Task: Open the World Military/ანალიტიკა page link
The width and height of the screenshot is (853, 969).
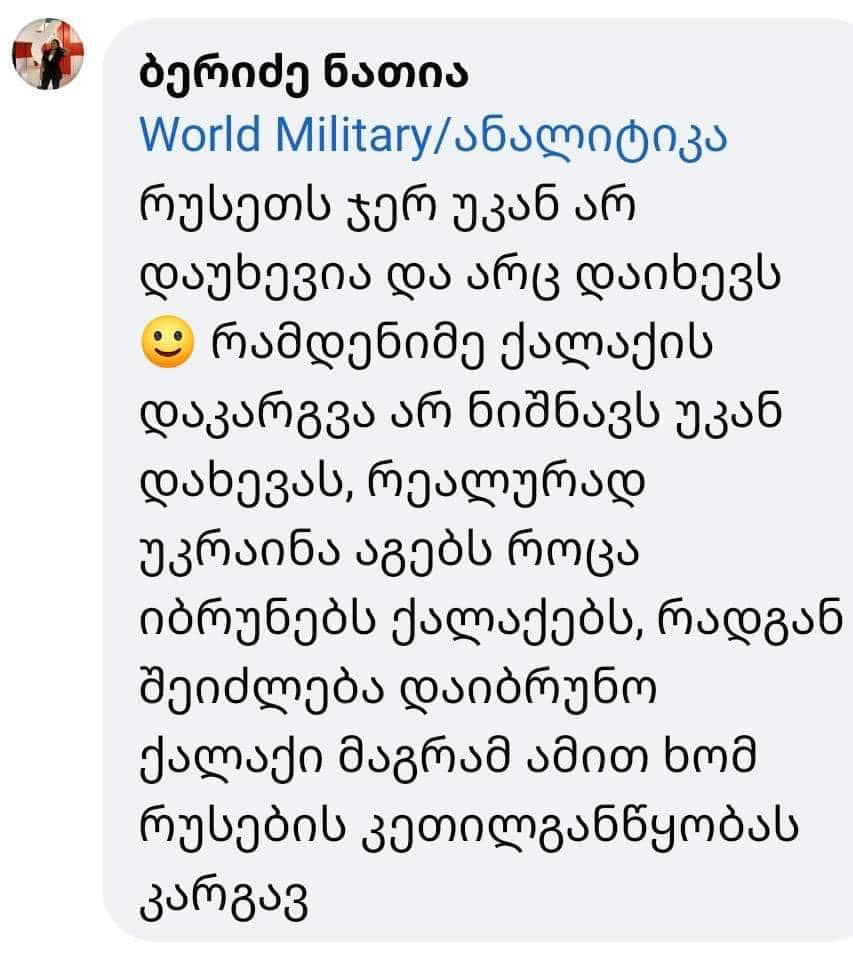Action: [x=433, y=133]
